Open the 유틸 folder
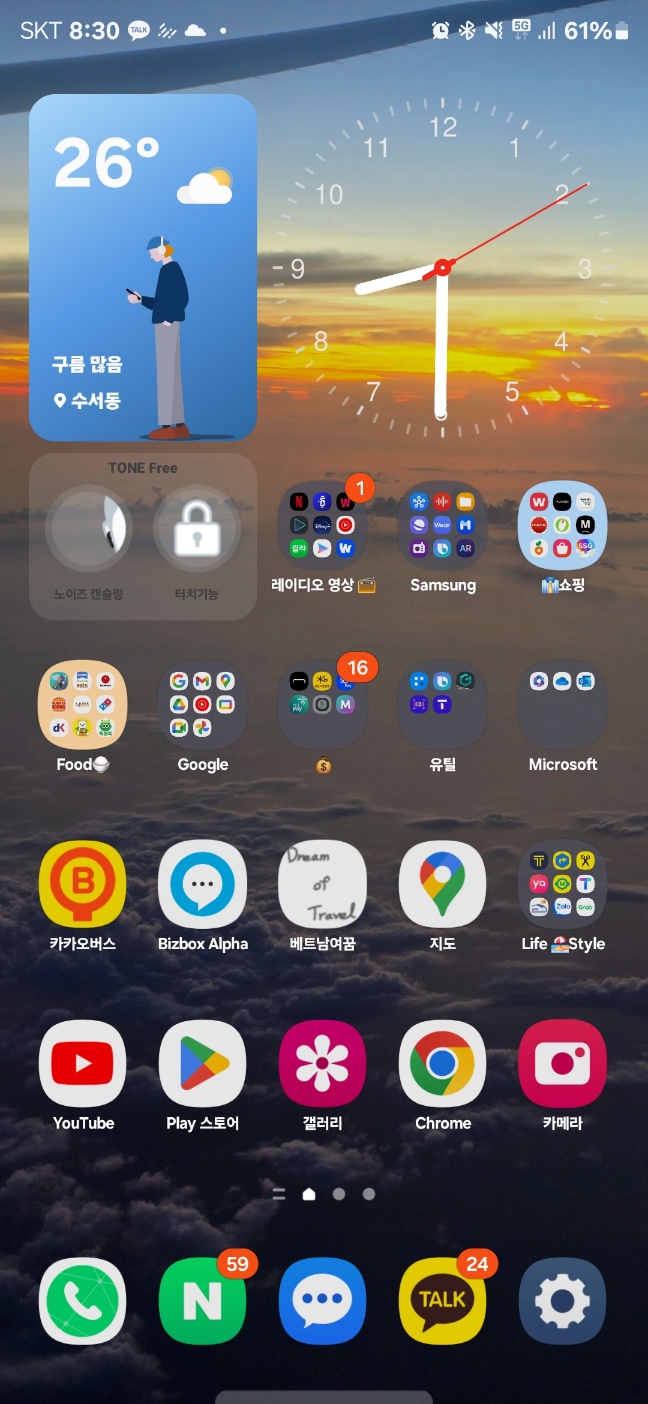 click(442, 705)
